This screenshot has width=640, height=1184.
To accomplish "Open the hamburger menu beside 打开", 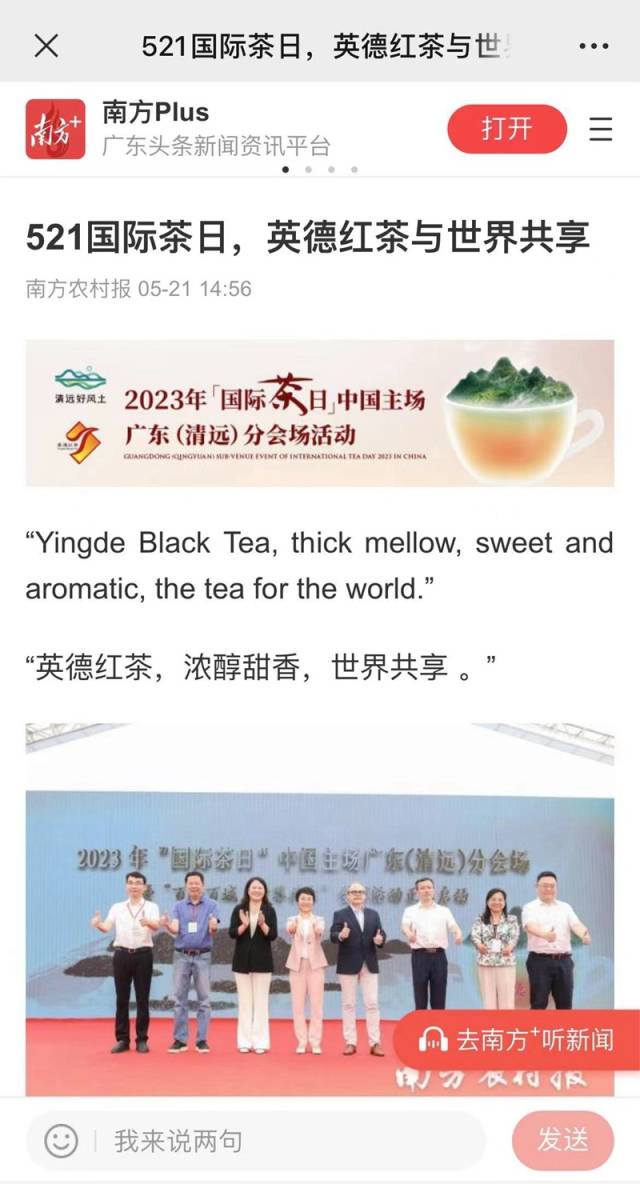I will point(600,130).
